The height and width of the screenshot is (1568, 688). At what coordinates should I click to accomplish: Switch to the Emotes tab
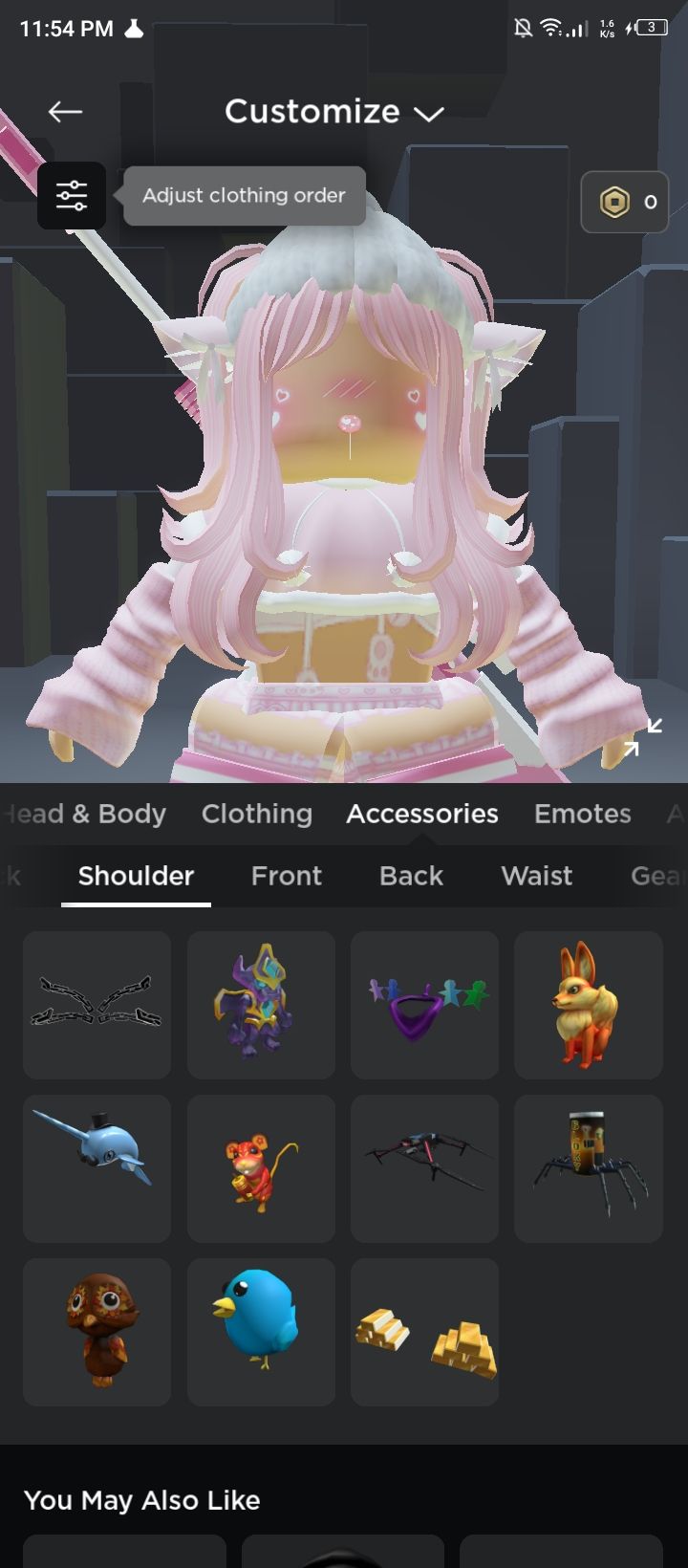(x=582, y=814)
